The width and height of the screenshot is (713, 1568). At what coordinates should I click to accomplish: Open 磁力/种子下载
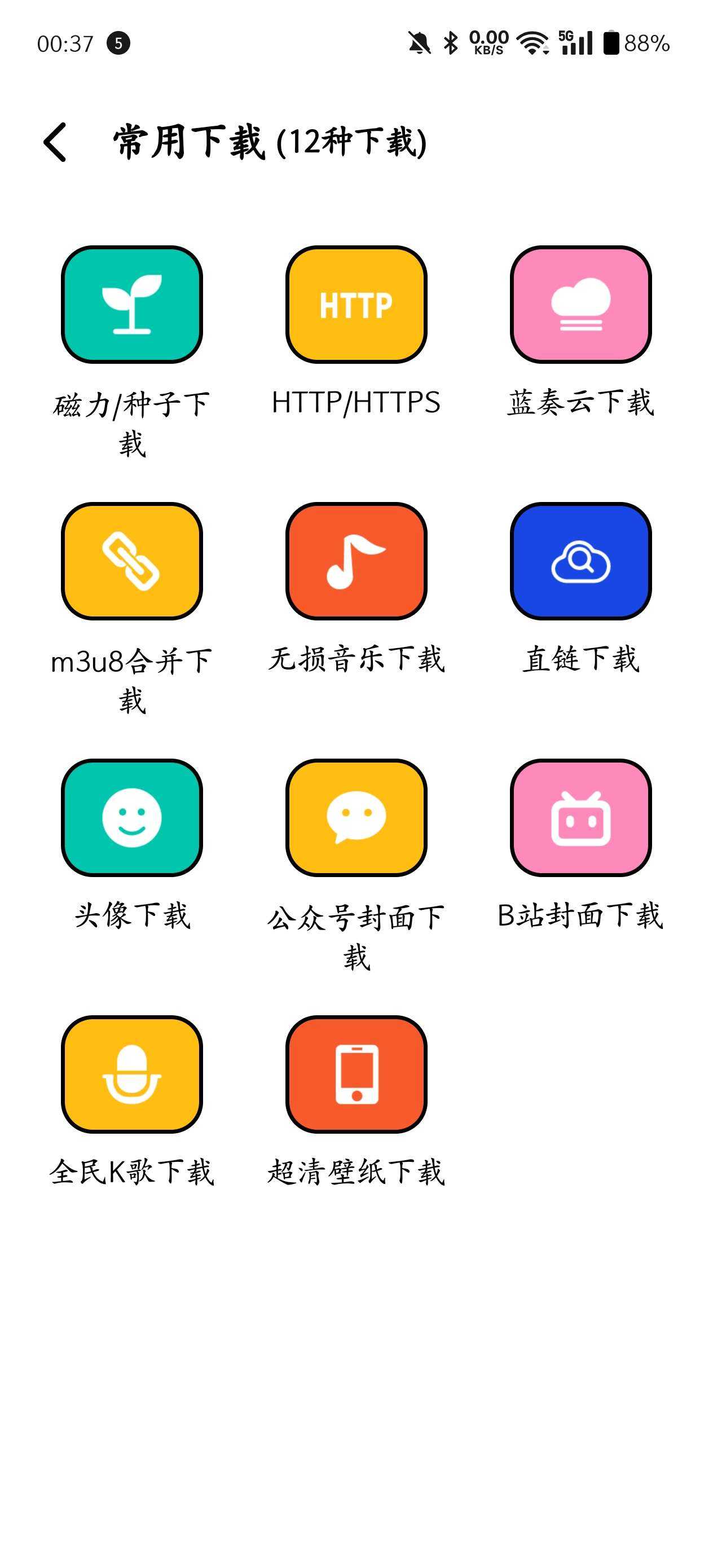132,305
